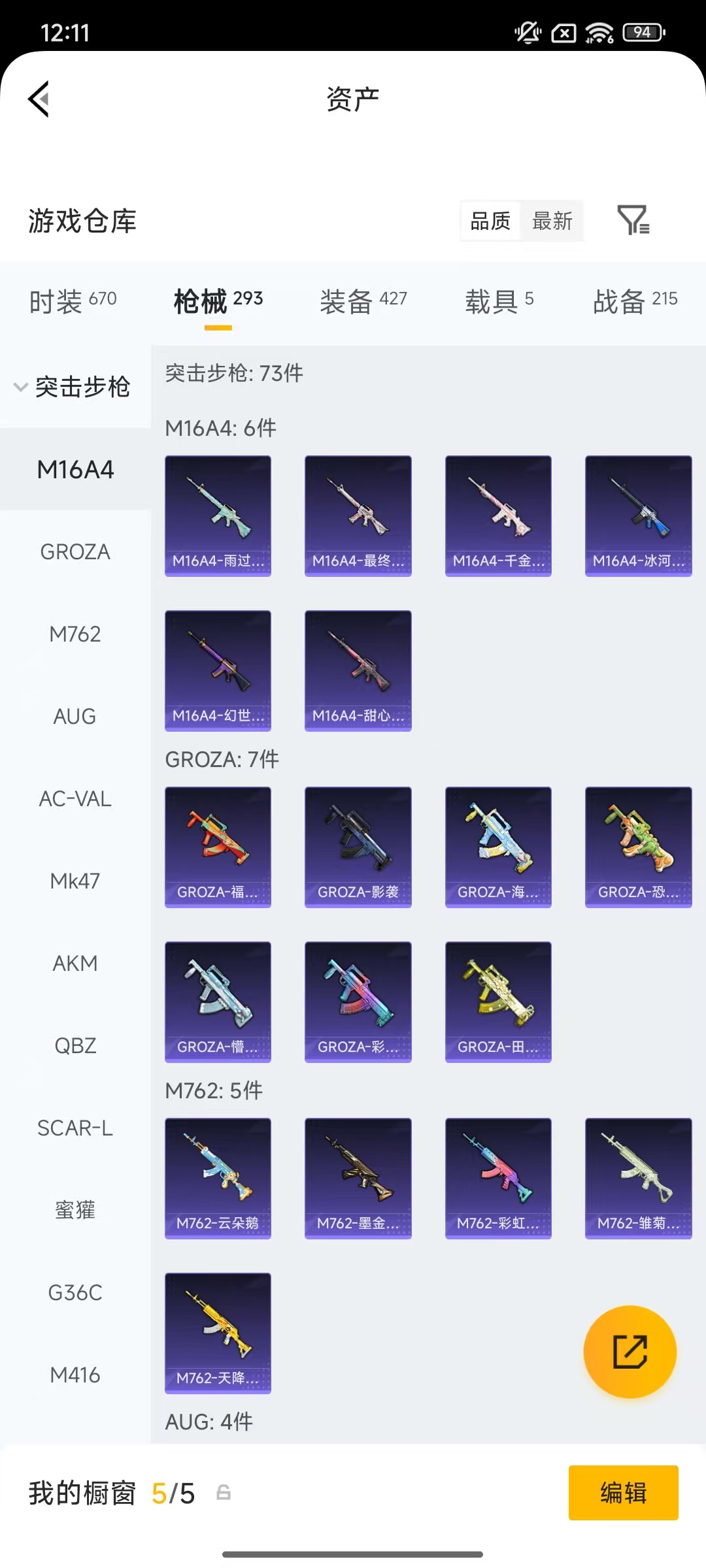Select GROZA in the side list
The image size is (706, 1568).
click(x=75, y=552)
